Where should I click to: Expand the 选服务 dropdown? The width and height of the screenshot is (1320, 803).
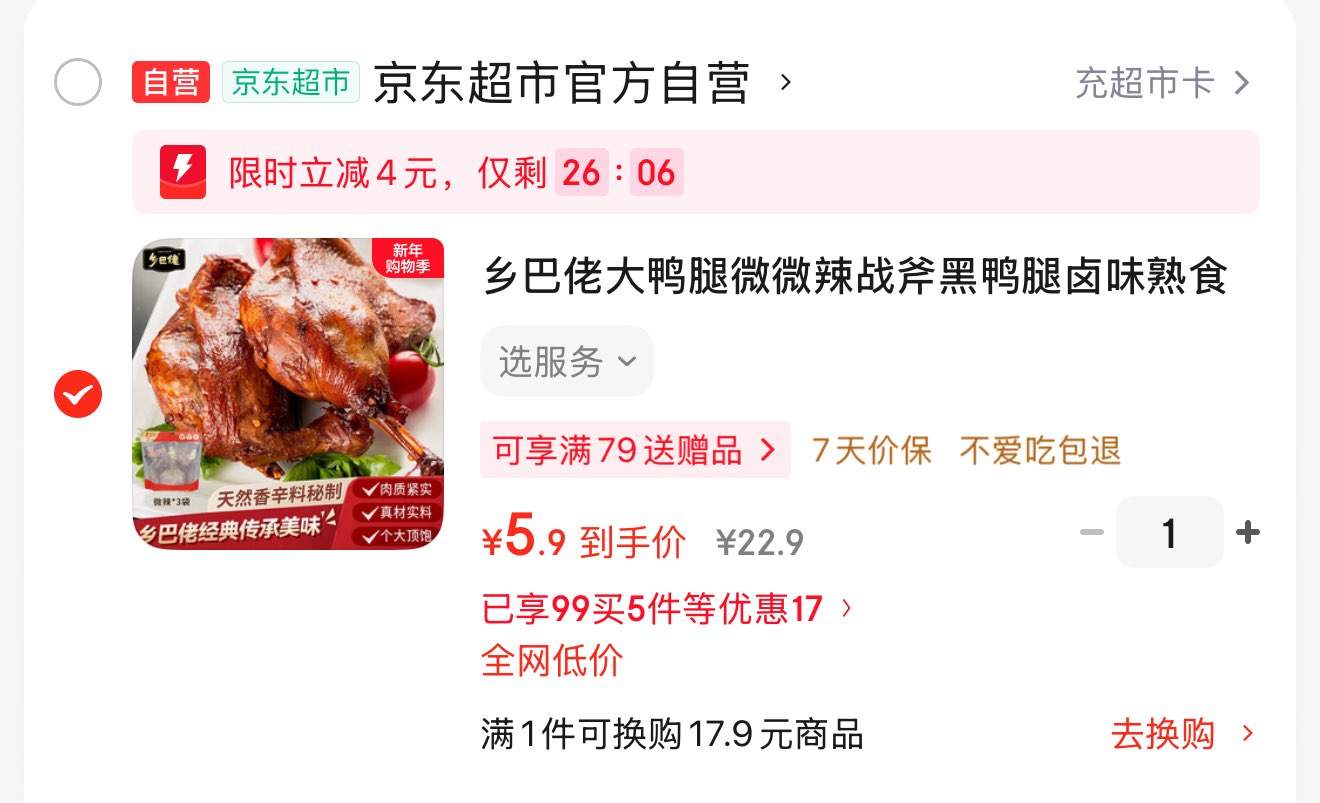[x=566, y=361]
